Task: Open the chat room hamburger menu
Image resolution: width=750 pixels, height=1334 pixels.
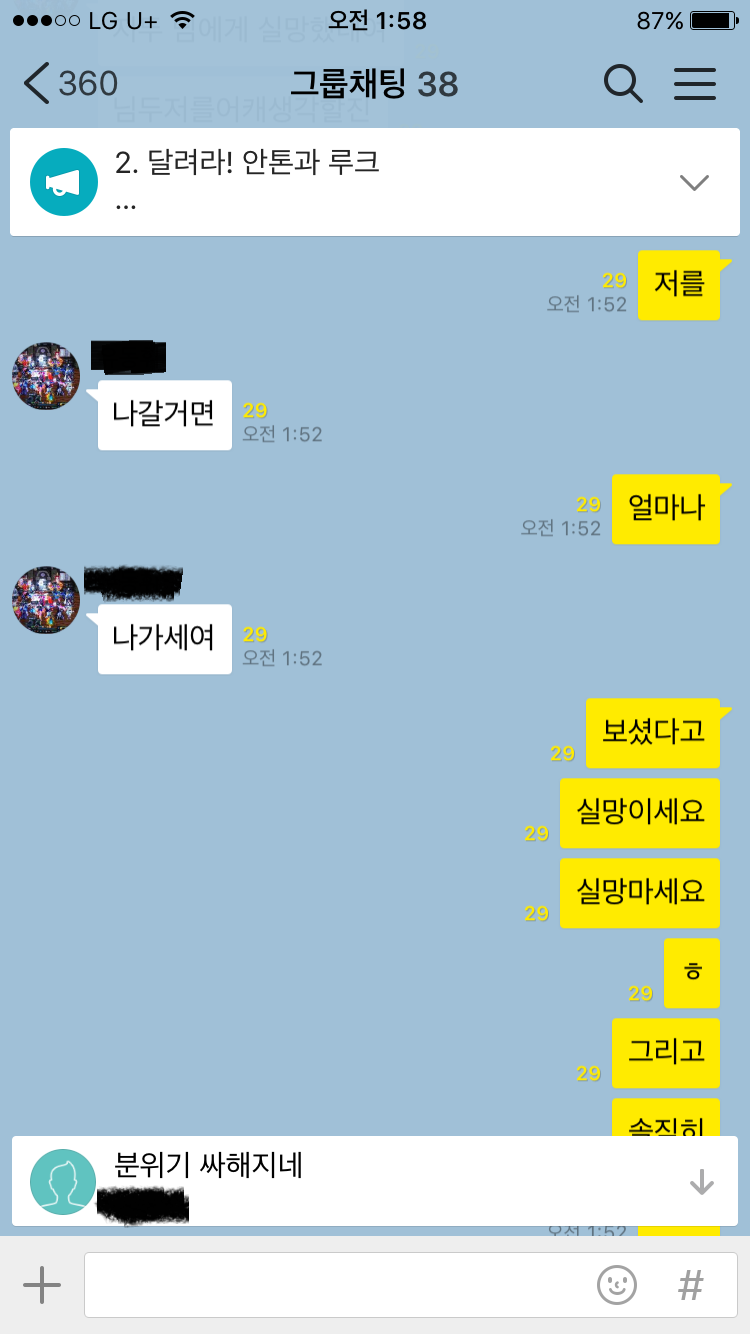Action: click(x=695, y=84)
